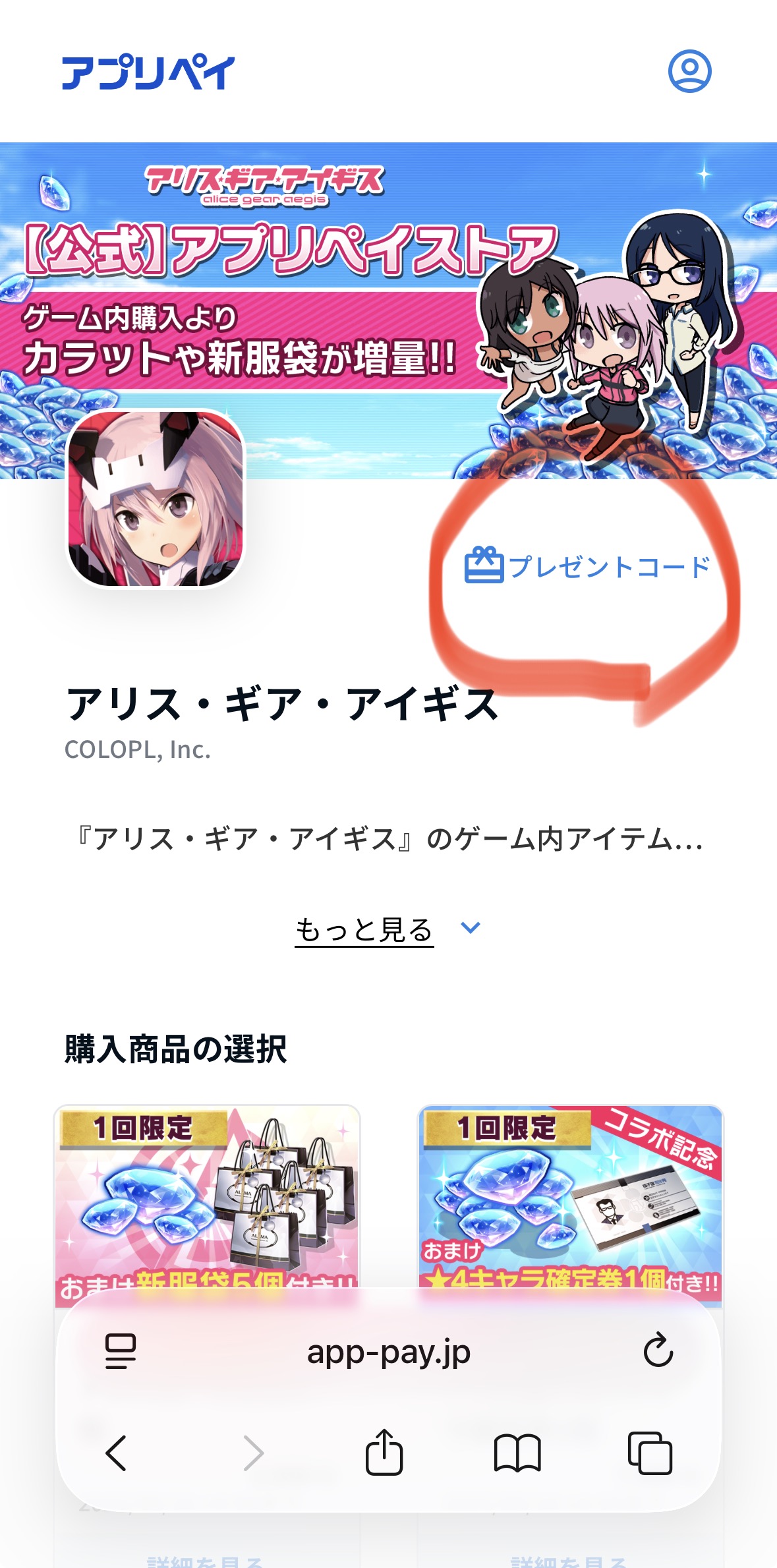Screen dimensions: 777x1568
Task: Tap the アプリペイ logo to go home
Action: [148, 72]
